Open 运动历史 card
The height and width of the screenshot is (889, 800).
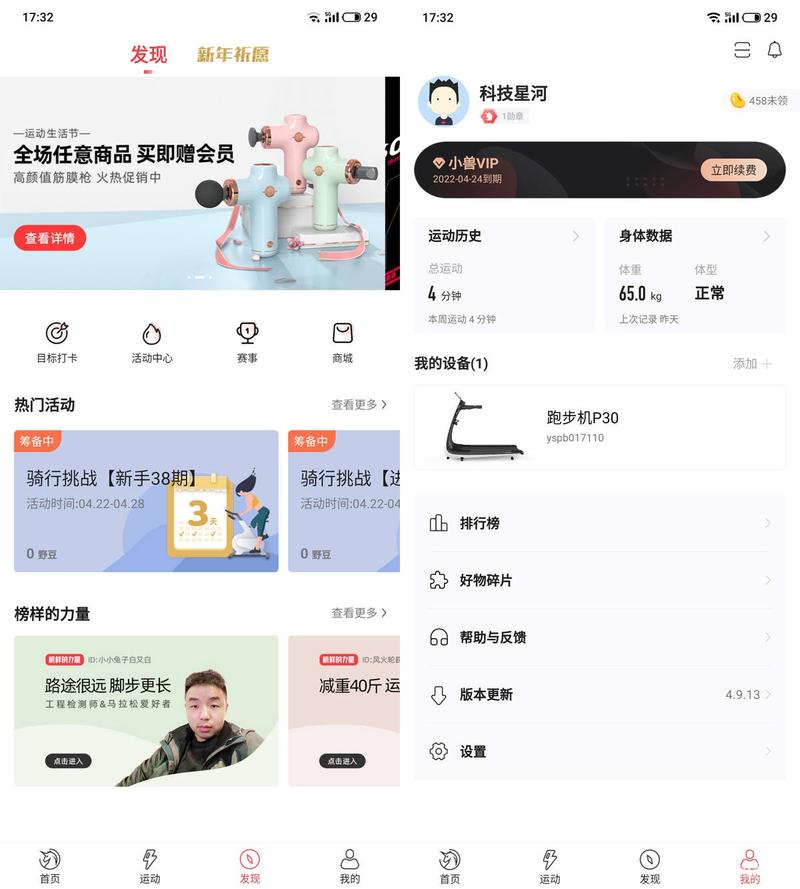[x=504, y=275]
